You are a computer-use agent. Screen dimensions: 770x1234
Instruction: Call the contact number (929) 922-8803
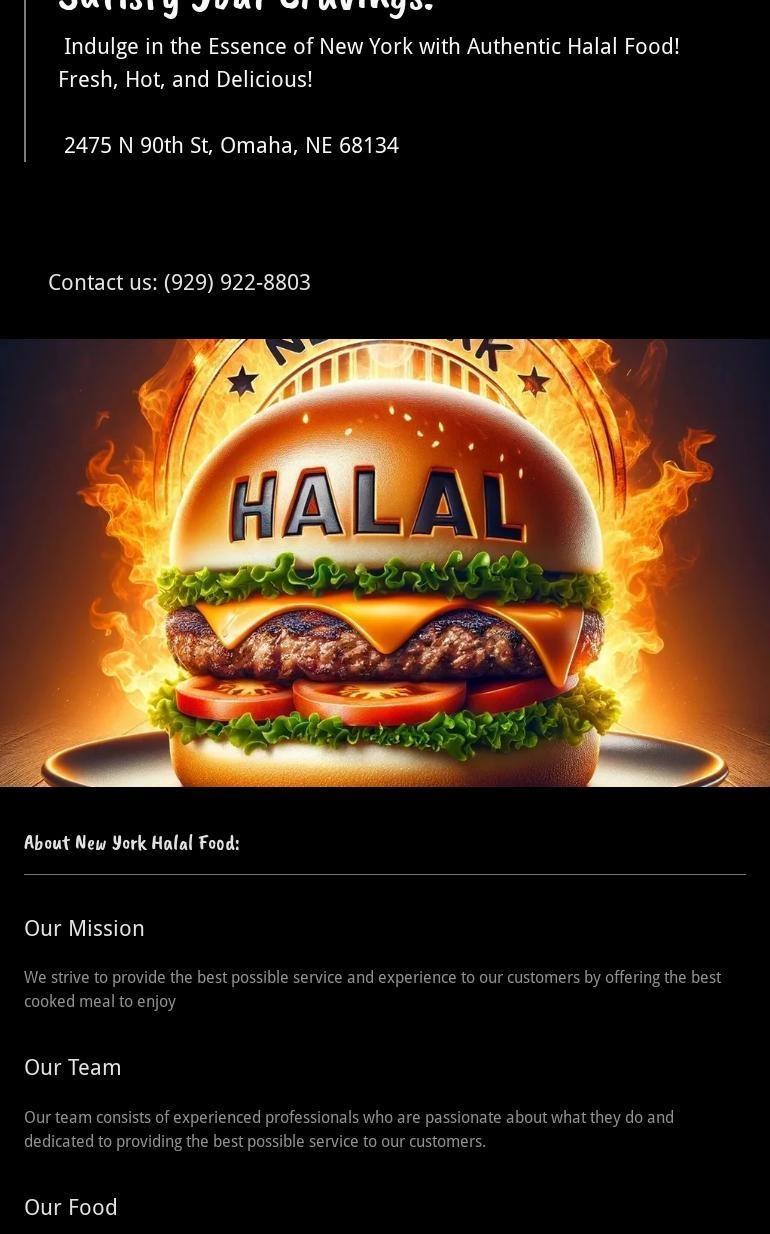237,283
